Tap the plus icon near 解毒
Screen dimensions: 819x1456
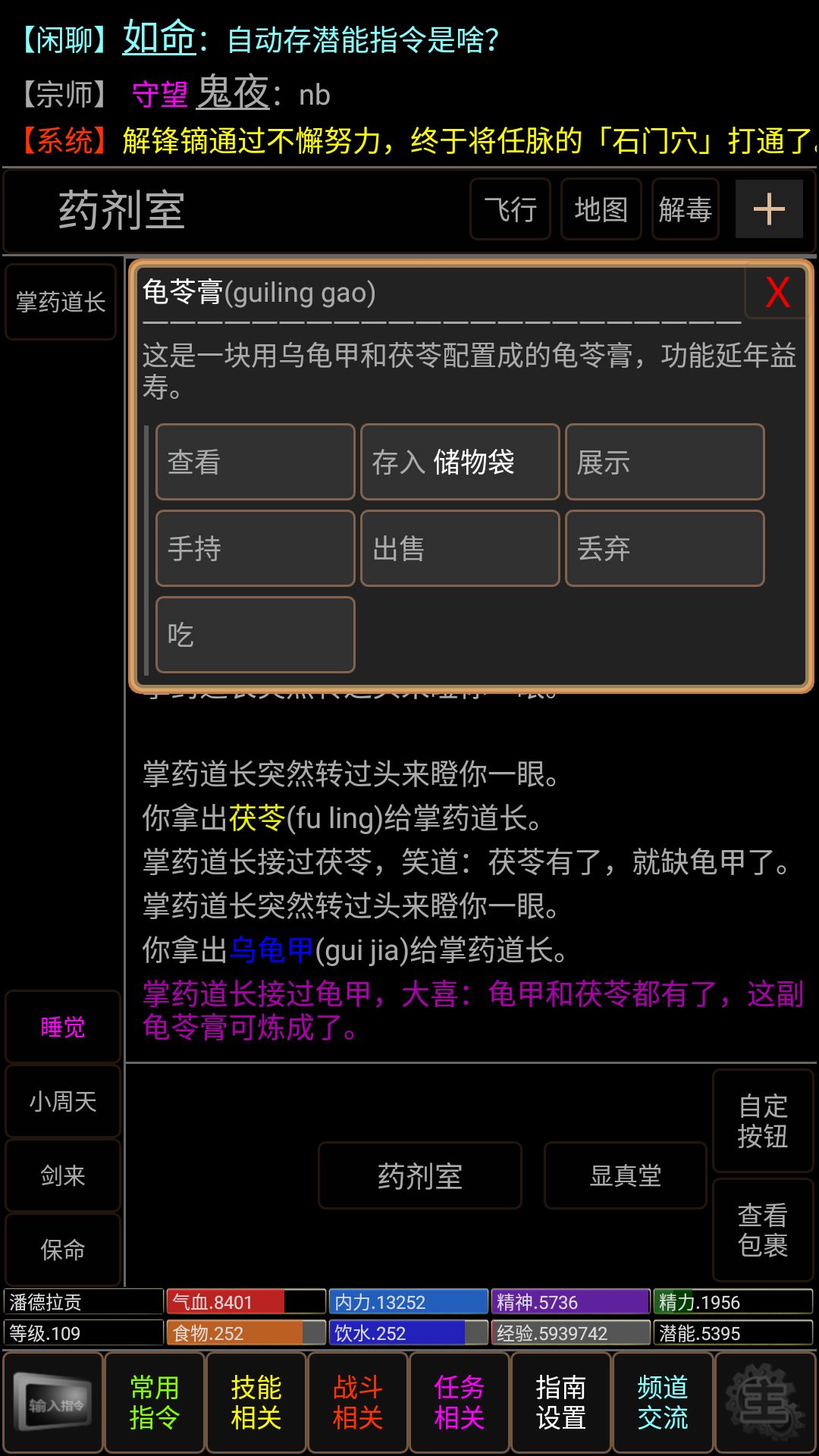coord(769,209)
